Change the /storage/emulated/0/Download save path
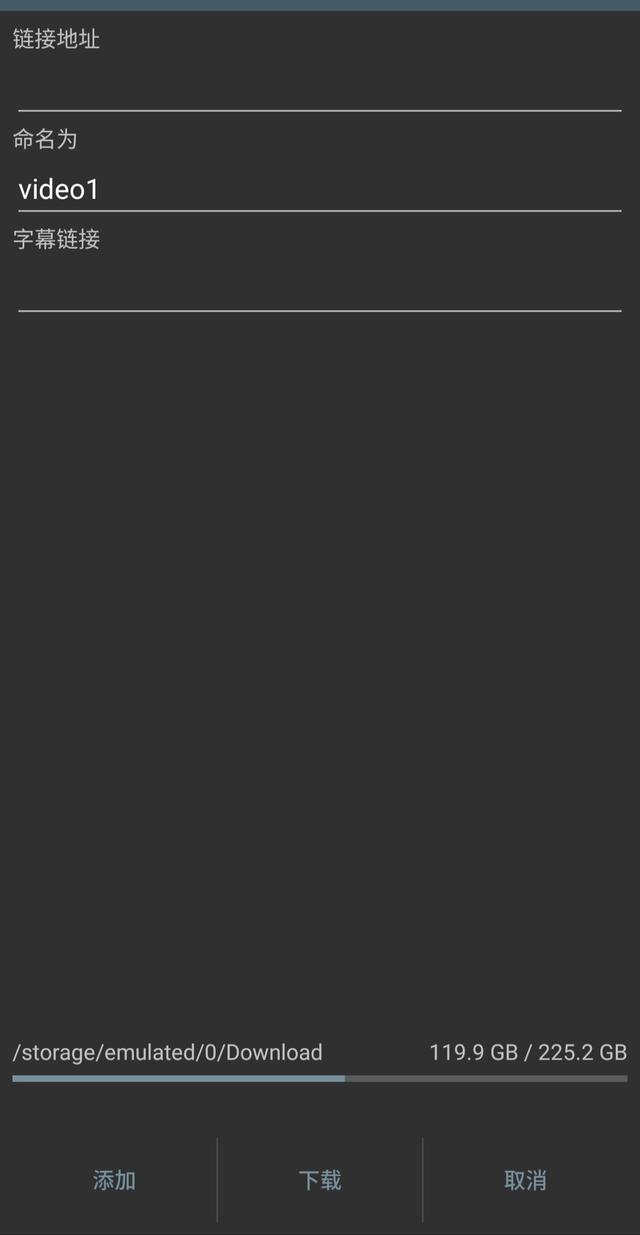The height and width of the screenshot is (1235, 640). (168, 1052)
